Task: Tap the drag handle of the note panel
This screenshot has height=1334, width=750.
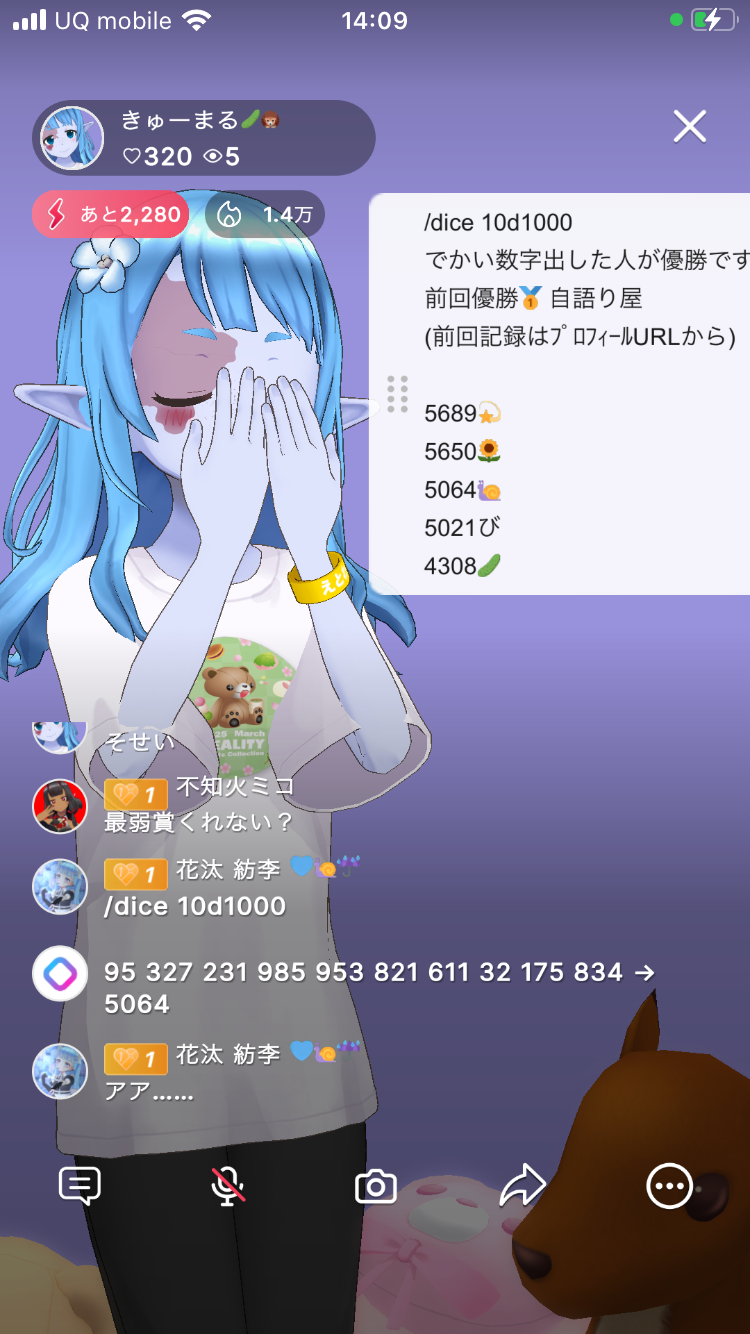Action: click(x=397, y=394)
